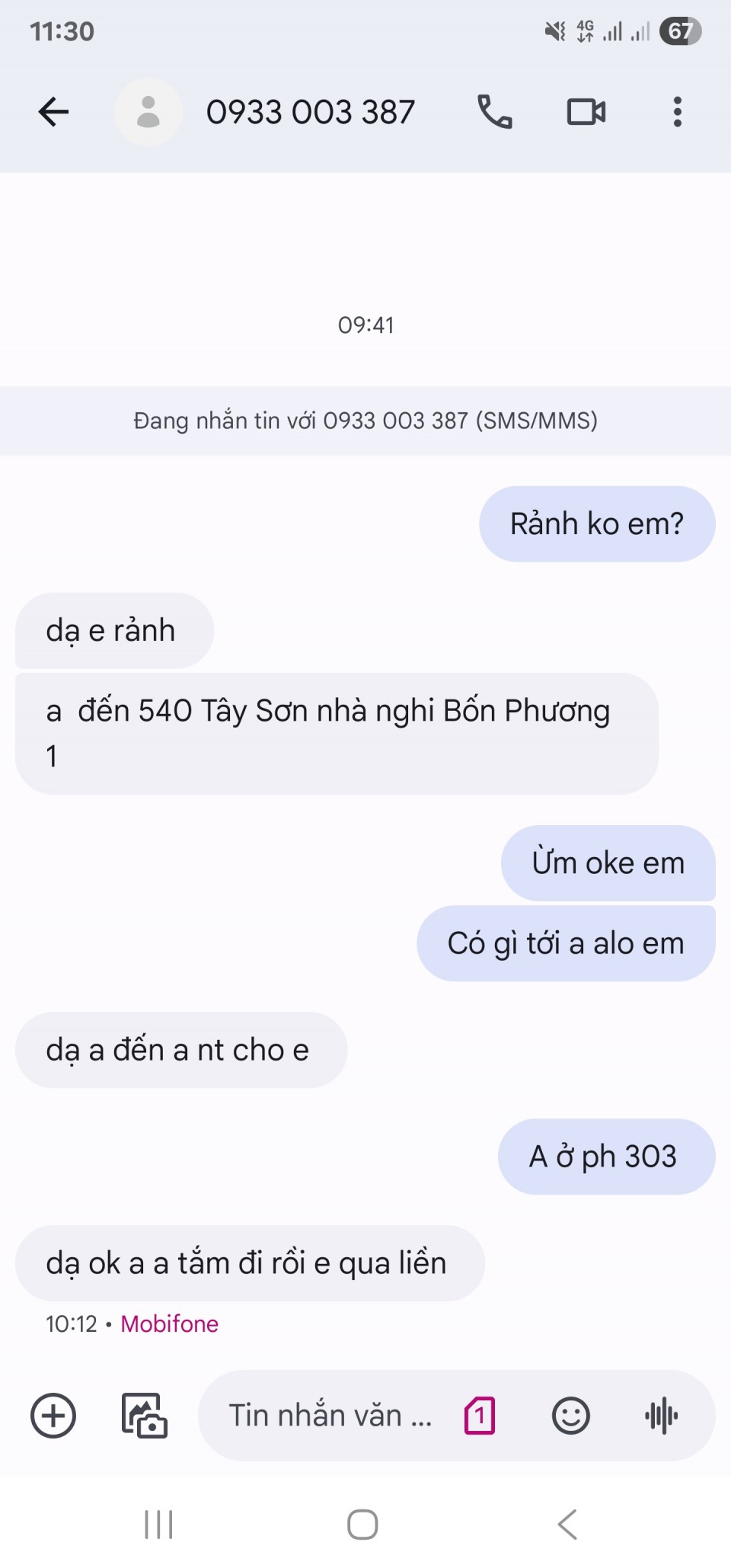Image resolution: width=731 pixels, height=1568 pixels.
Task: Open contact avatar for 0933 003 387
Action: click(x=148, y=112)
